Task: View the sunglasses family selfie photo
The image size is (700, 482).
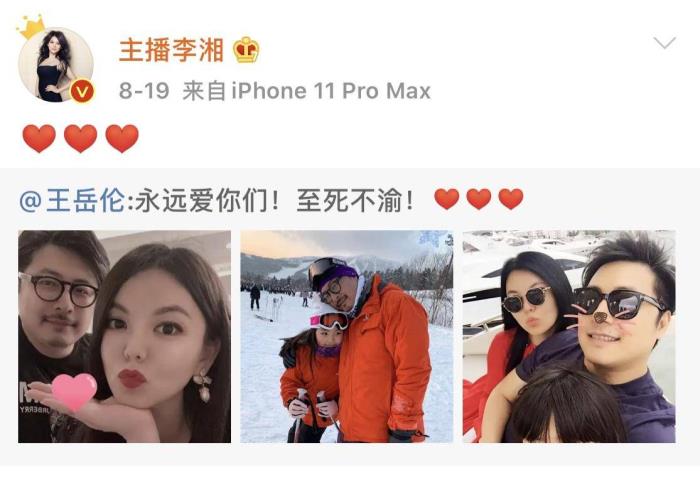Action: tap(568, 336)
